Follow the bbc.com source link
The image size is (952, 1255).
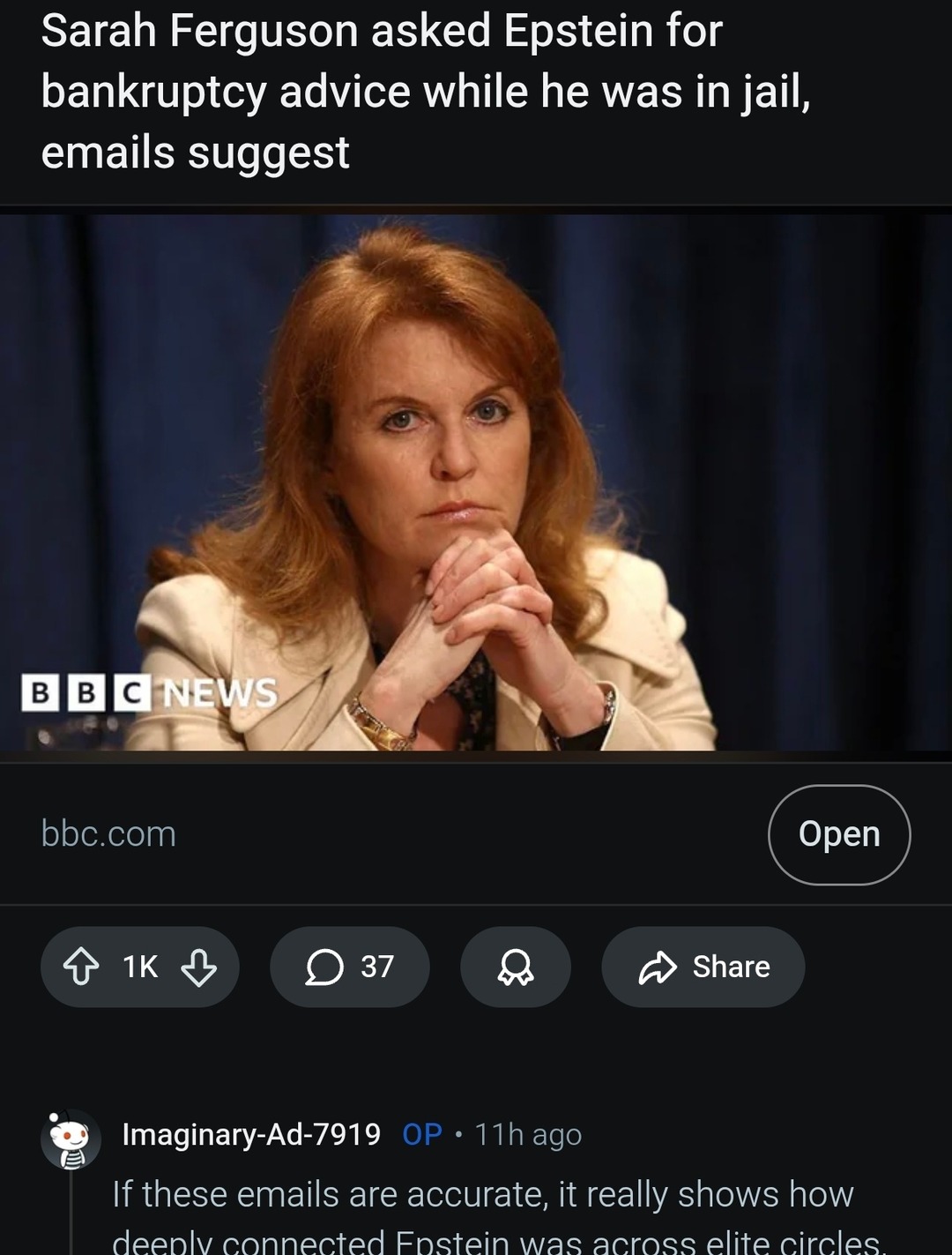tap(108, 833)
